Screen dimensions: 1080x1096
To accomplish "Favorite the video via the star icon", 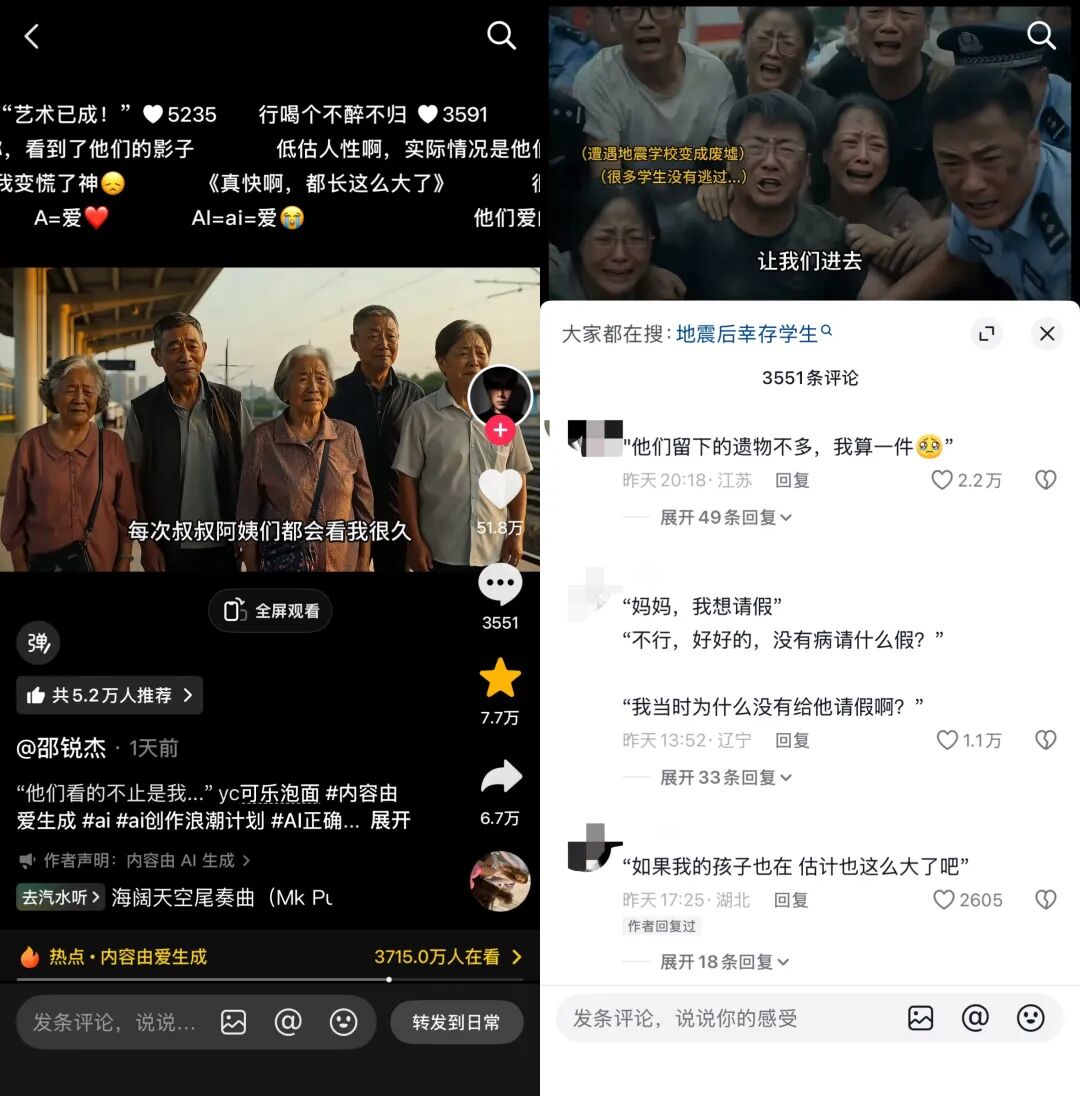I will (500, 679).
